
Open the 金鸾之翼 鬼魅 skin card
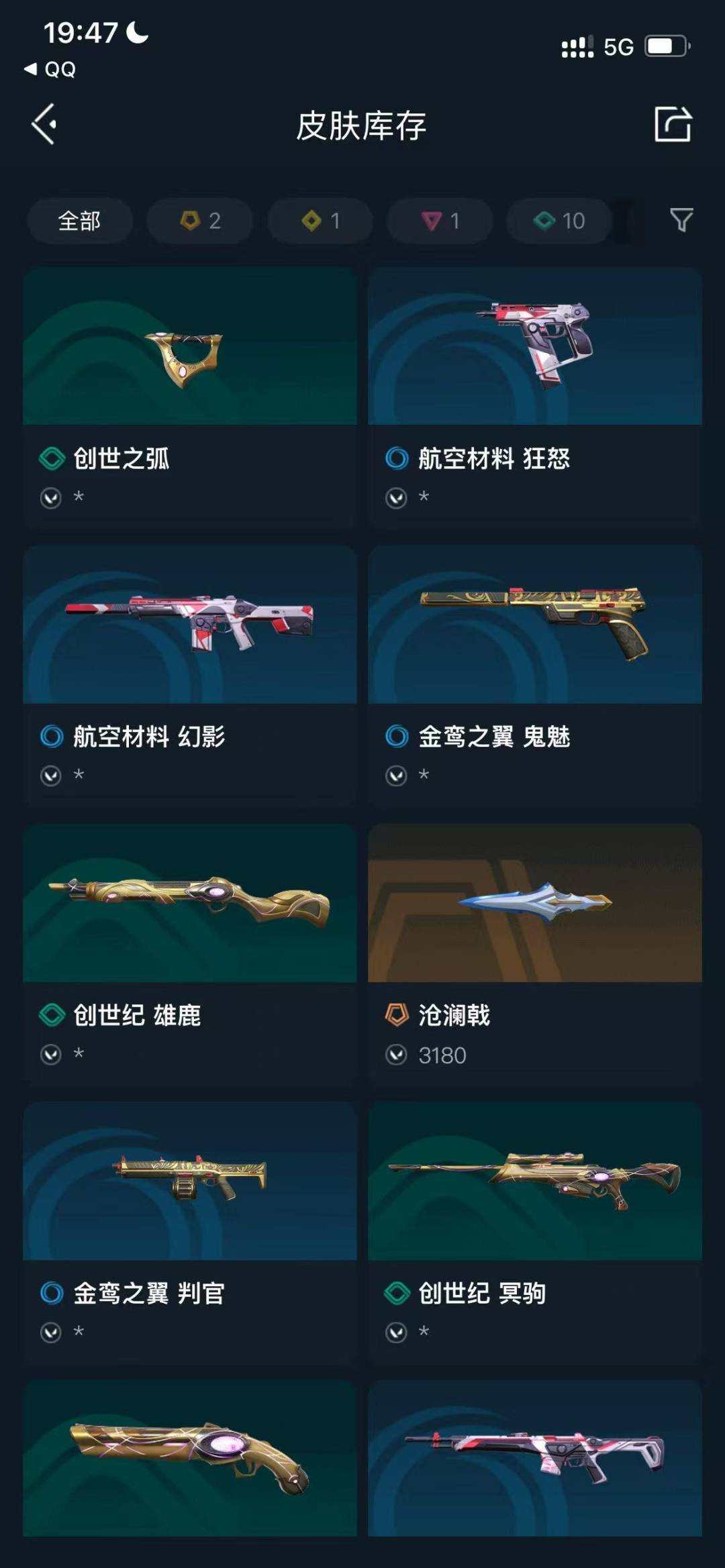pyautogui.click(x=535, y=674)
